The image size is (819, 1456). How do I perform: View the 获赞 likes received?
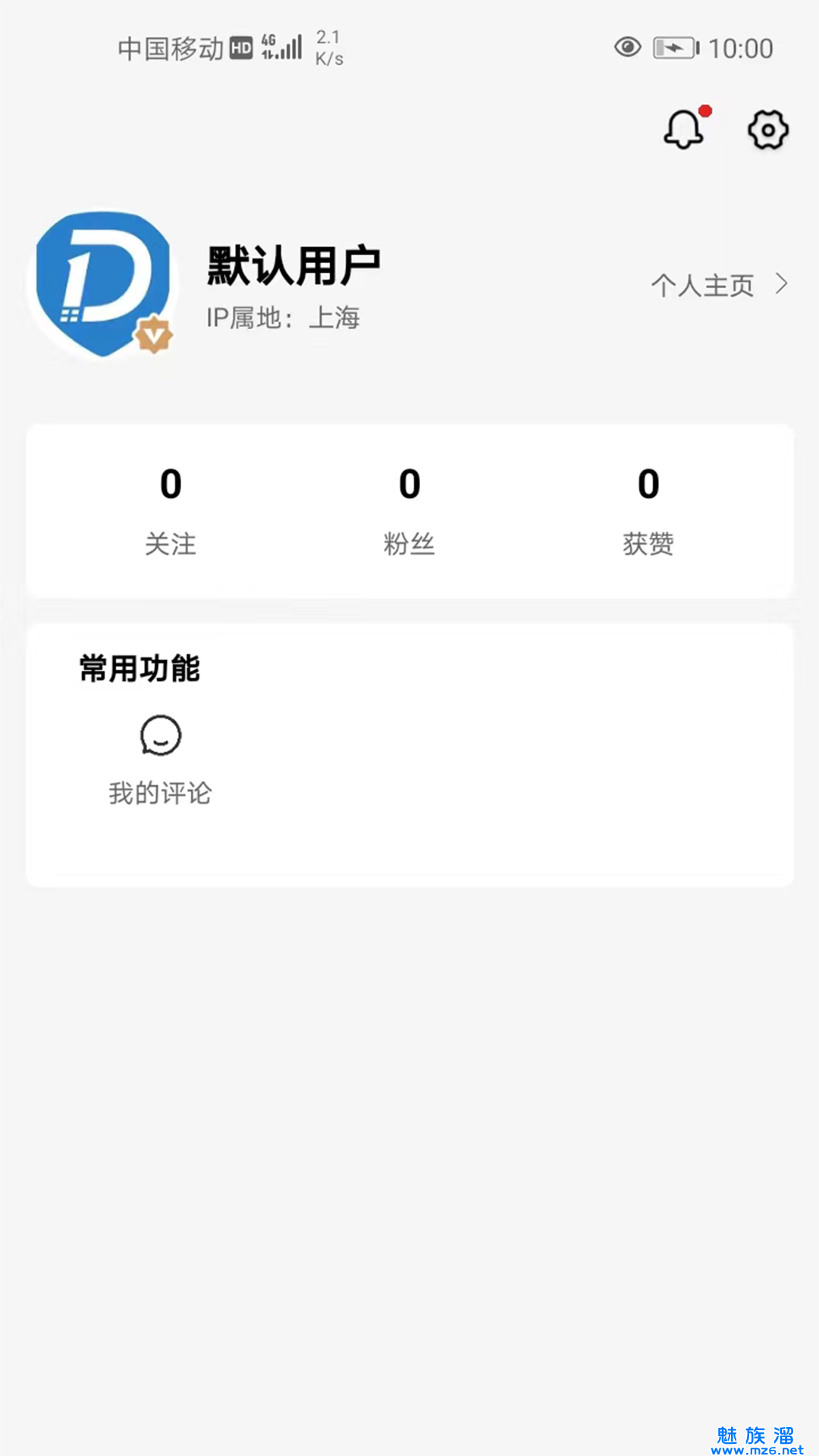pyautogui.click(x=648, y=511)
